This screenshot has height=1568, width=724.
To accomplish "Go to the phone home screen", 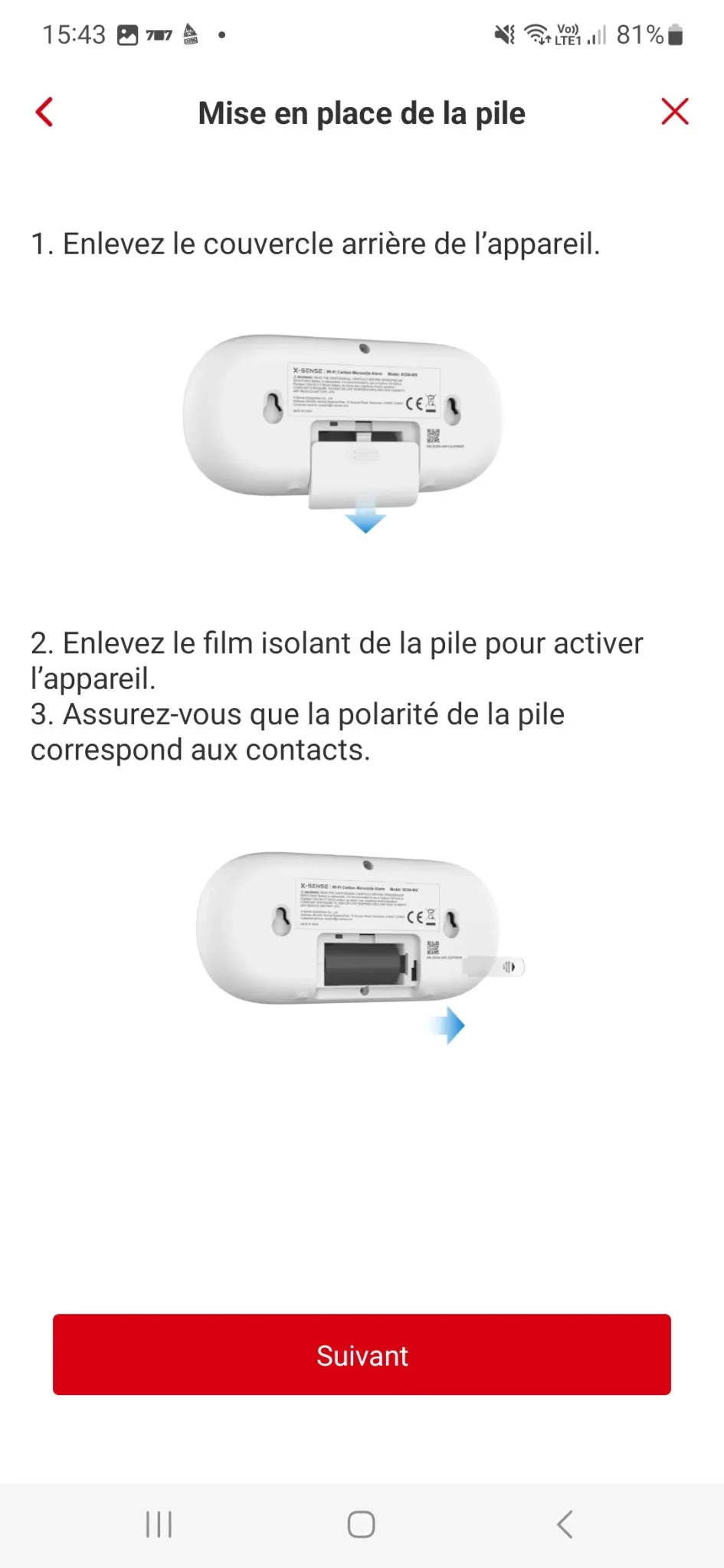I will (361, 1524).
